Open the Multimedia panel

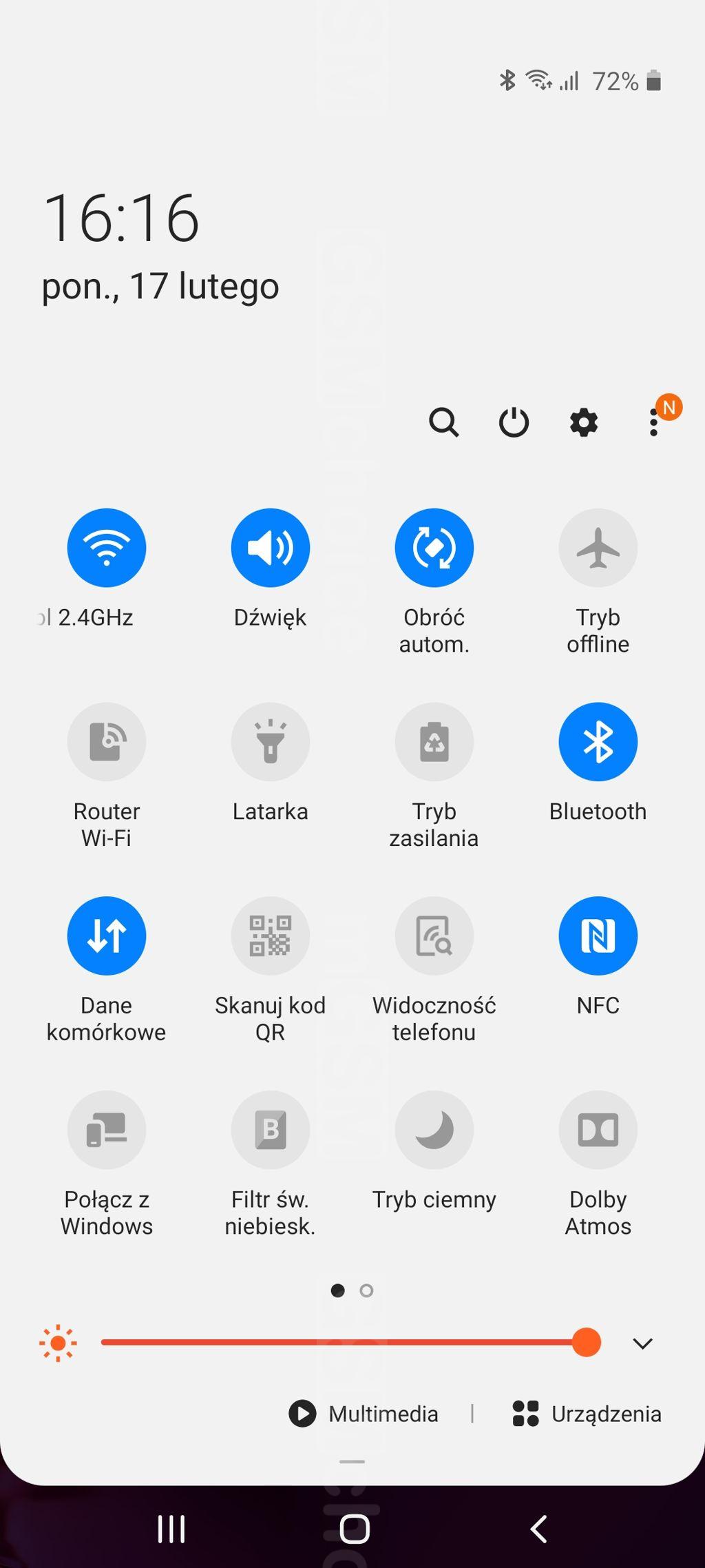(364, 1414)
